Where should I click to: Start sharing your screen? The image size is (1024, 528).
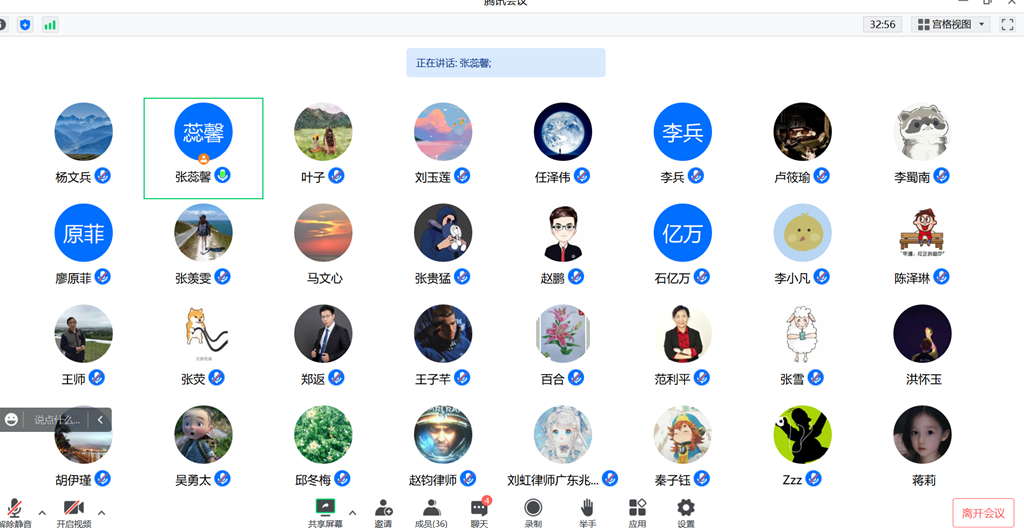[325, 513]
